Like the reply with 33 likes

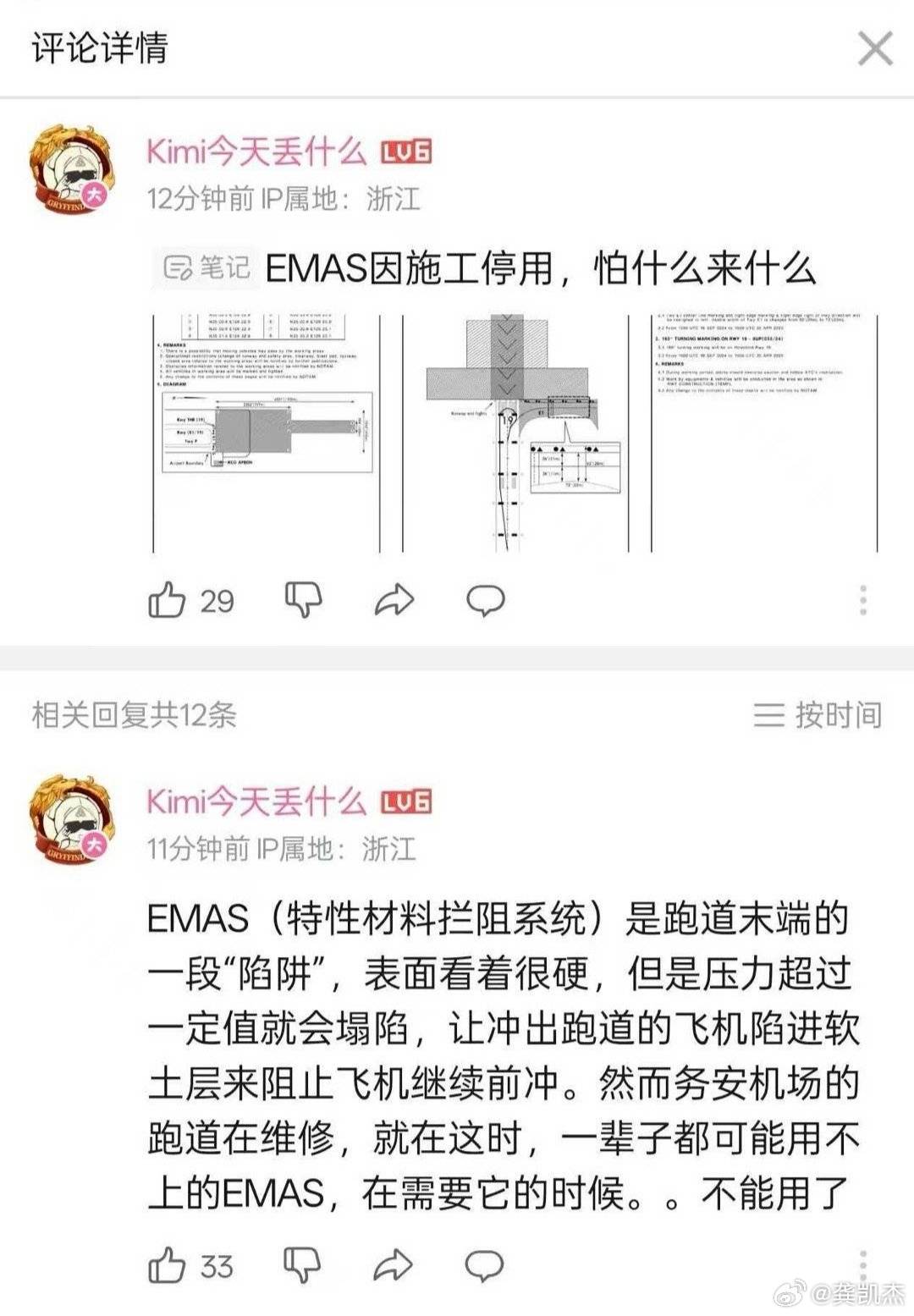[167, 1266]
